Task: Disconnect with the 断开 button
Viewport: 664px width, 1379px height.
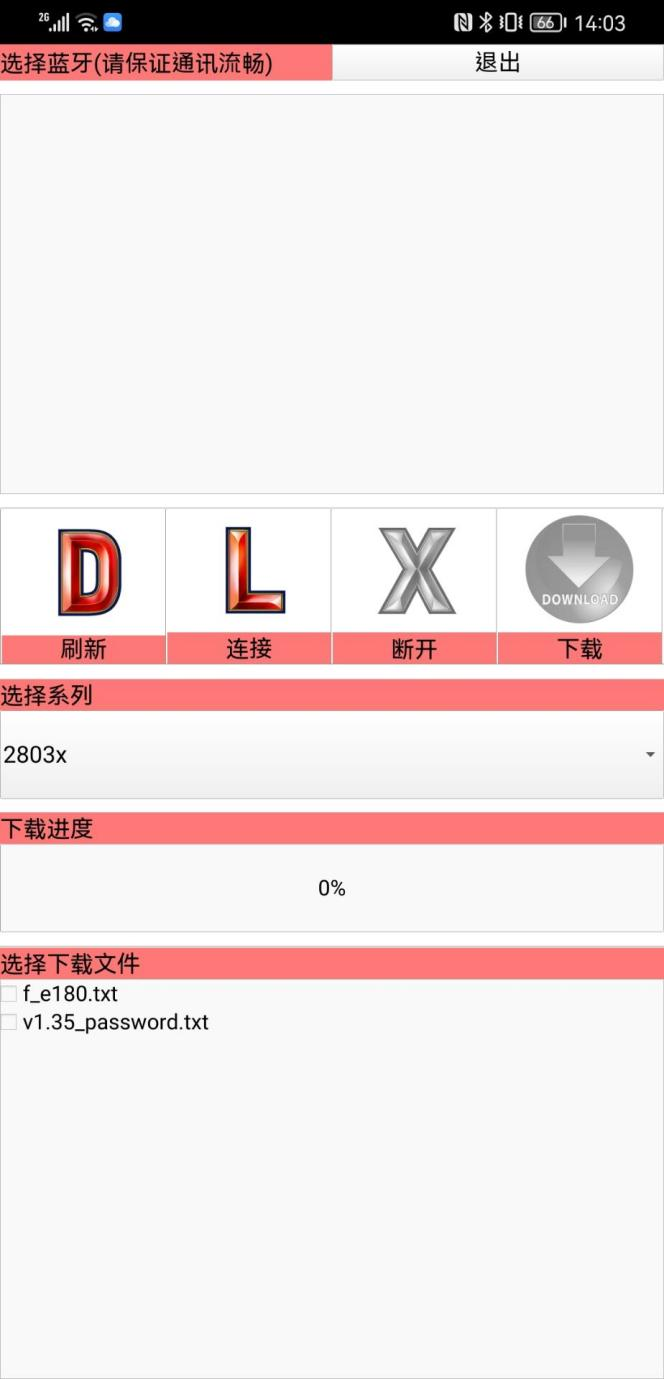Action: (x=414, y=586)
